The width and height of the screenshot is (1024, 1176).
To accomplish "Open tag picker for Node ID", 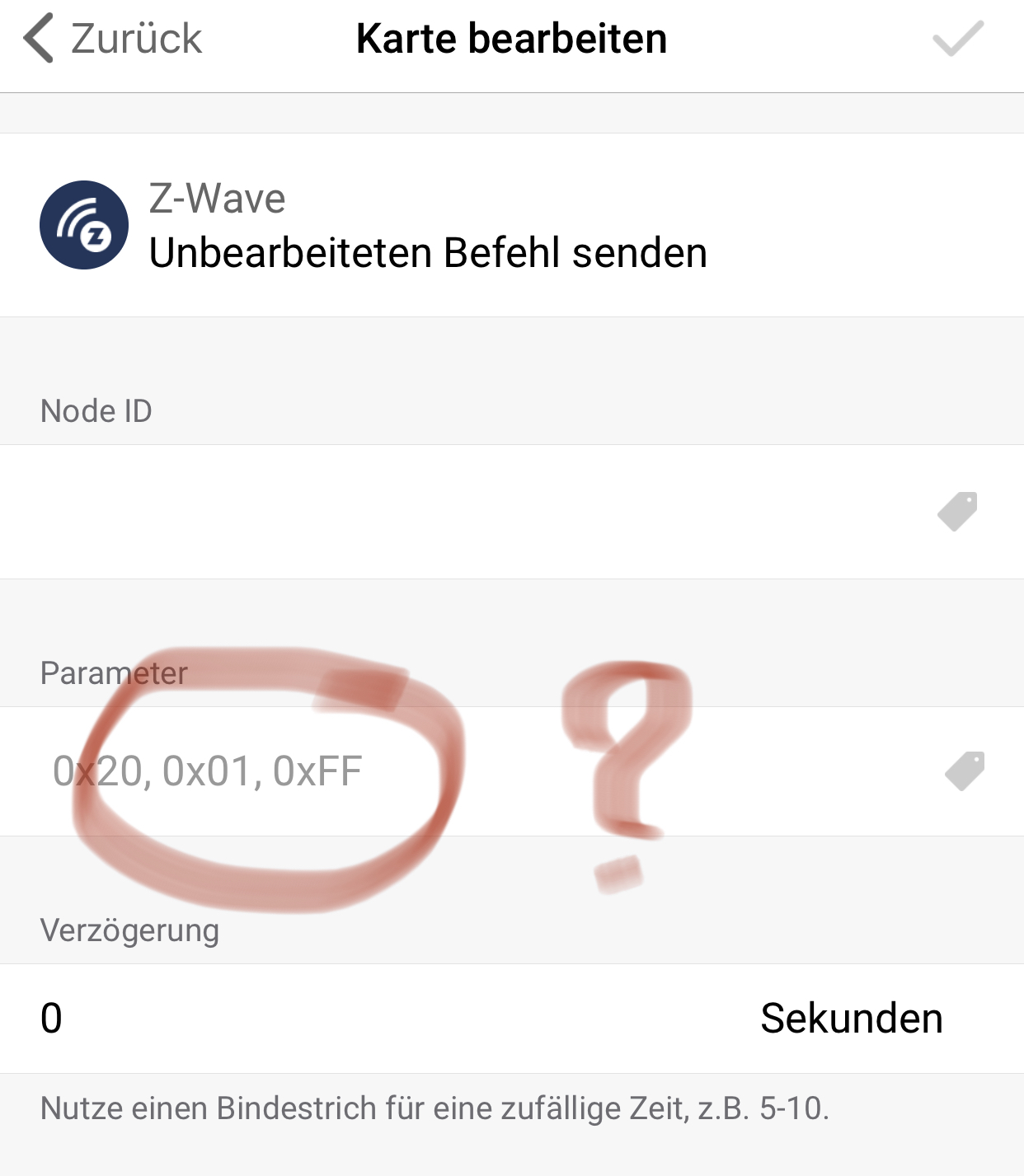I will tap(957, 512).
